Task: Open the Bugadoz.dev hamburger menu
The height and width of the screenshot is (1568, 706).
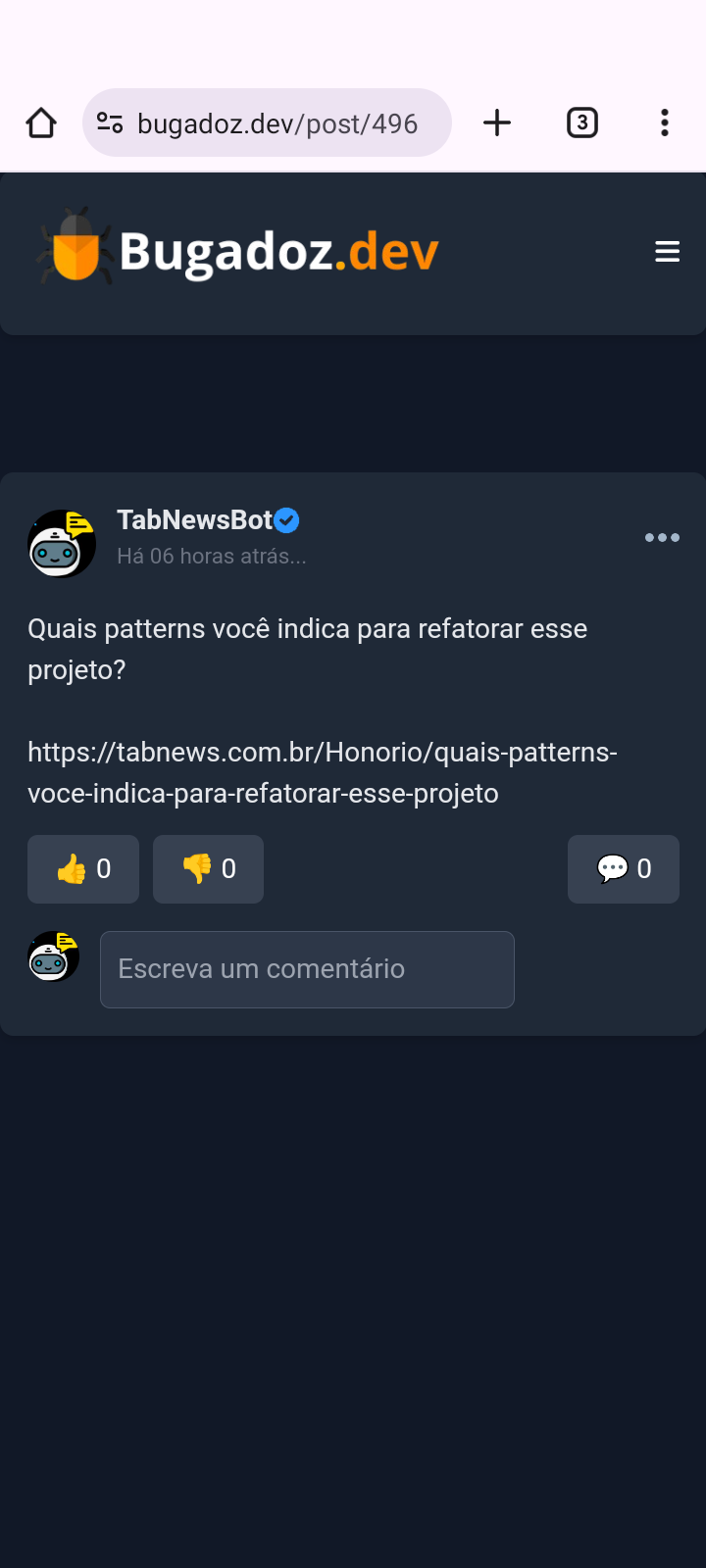Action: tap(667, 252)
